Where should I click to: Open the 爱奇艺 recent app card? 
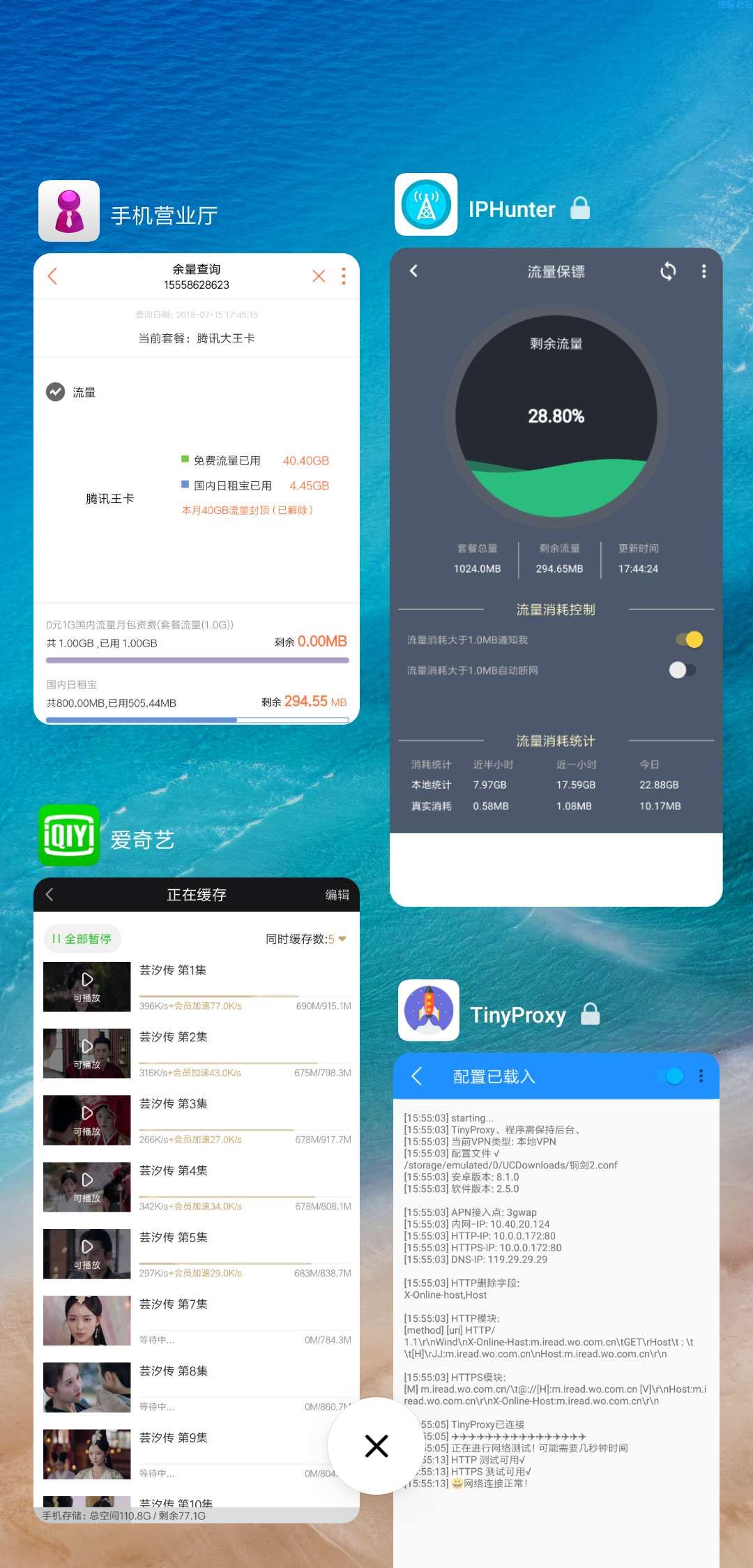click(196, 1200)
